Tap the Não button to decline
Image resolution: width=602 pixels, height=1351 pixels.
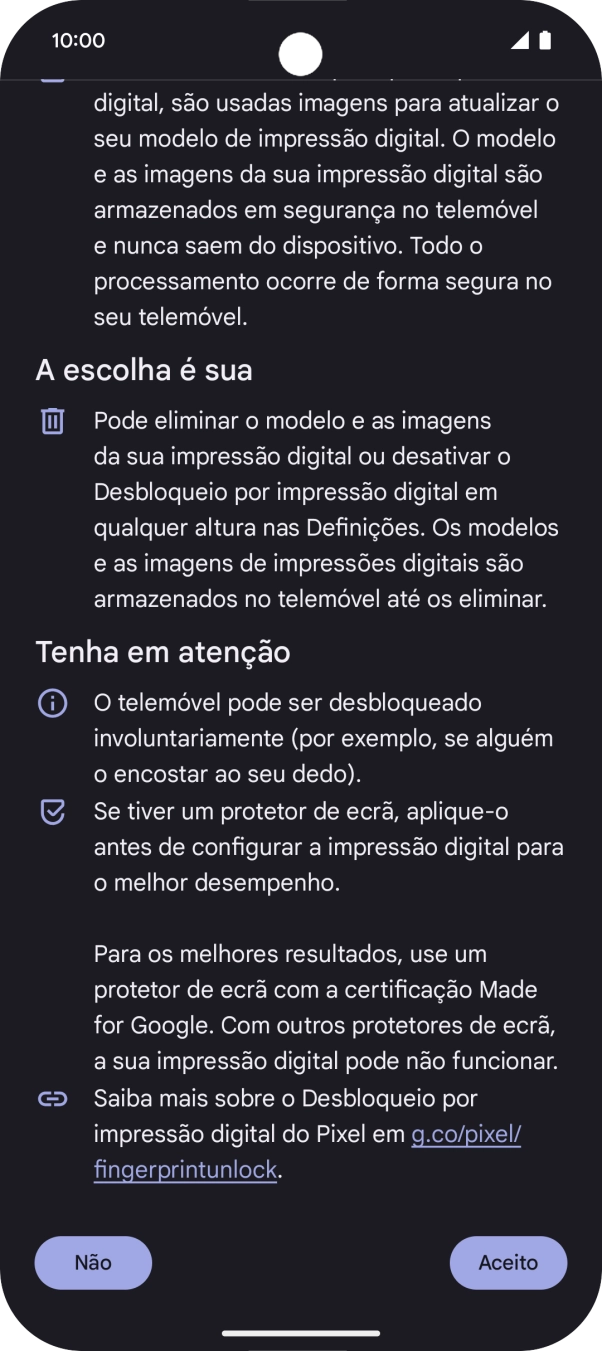[93, 1263]
